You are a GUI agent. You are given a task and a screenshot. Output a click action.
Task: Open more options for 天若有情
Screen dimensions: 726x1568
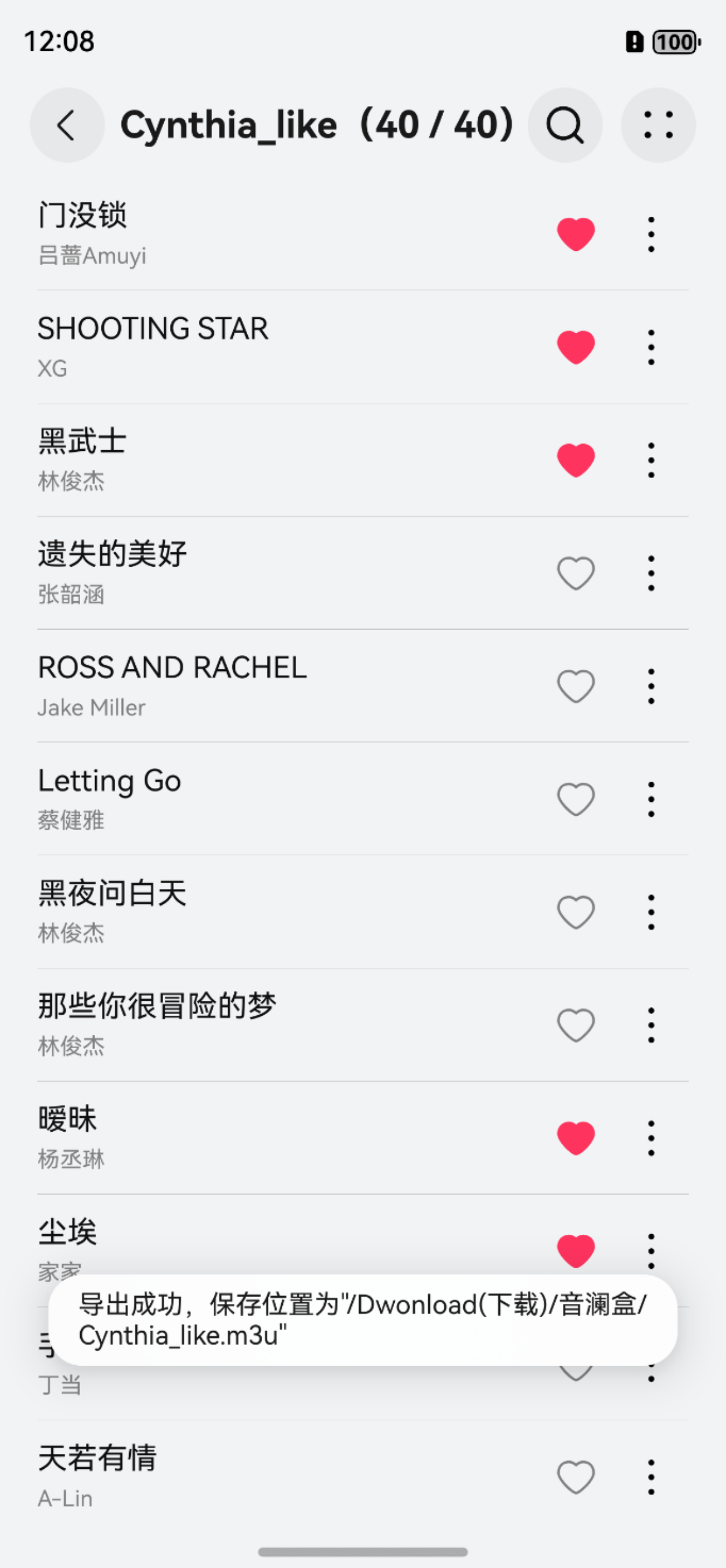[651, 1477]
